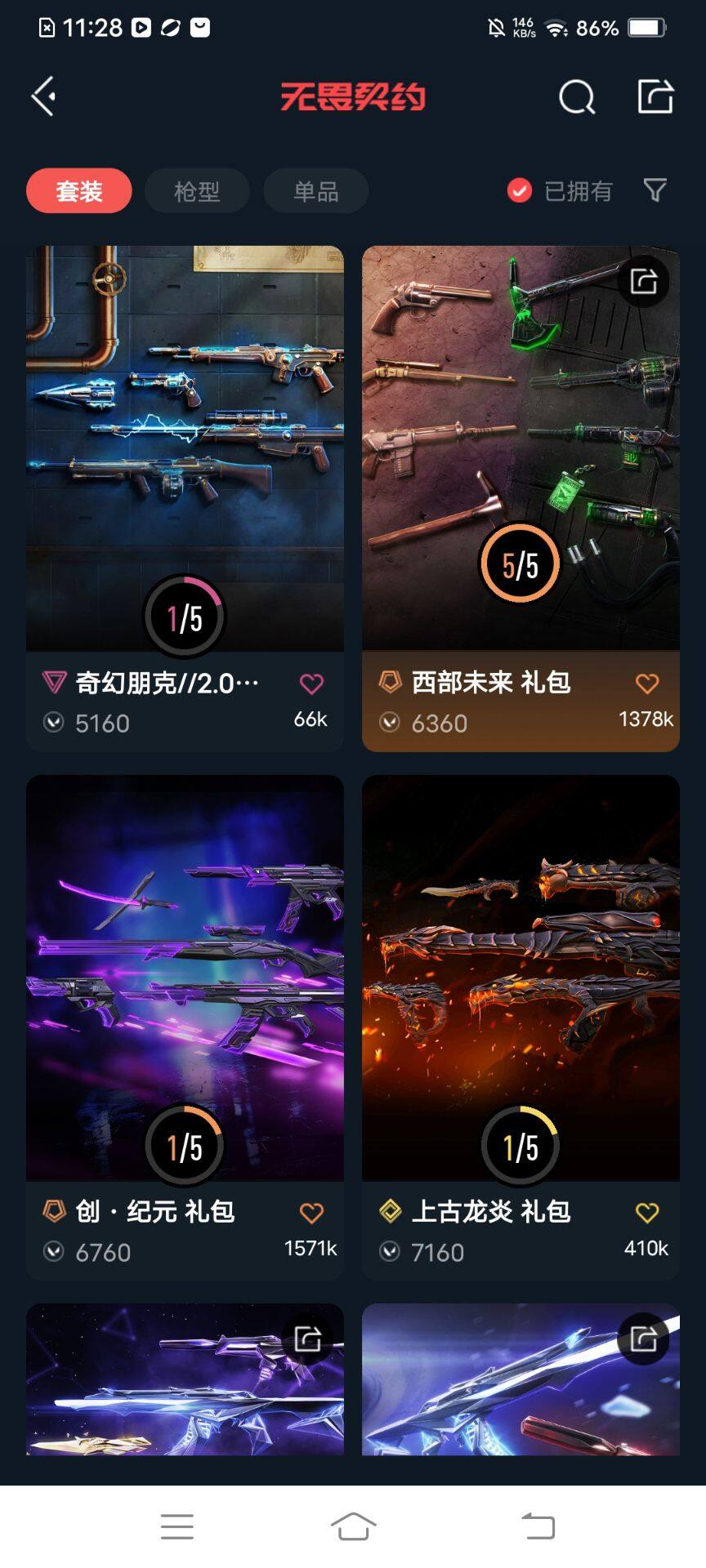
Task: Share the 西部未来 礼包 bundle image
Action: [x=644, y=282]
